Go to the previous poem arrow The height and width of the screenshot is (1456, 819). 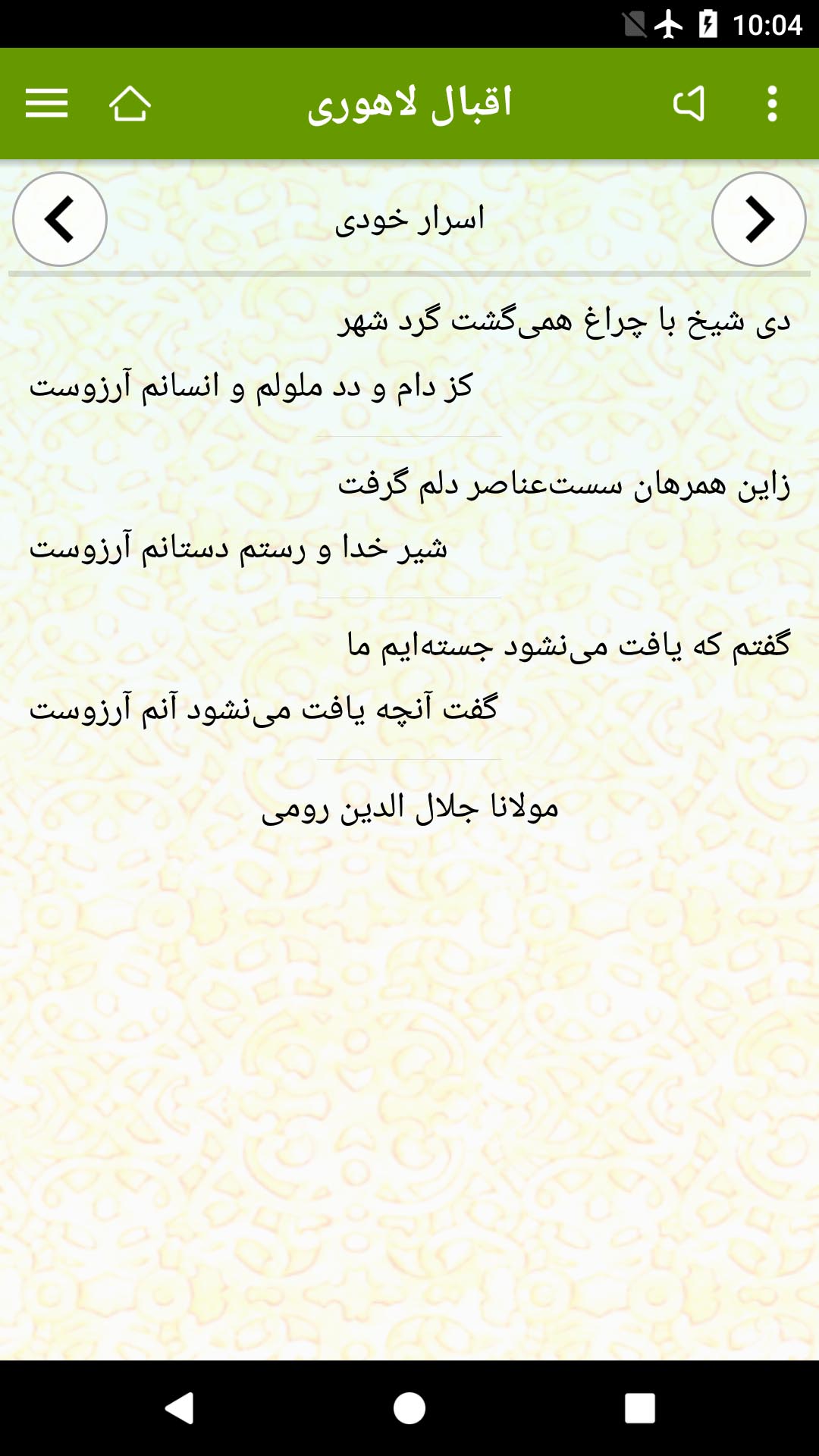(60, 219)
